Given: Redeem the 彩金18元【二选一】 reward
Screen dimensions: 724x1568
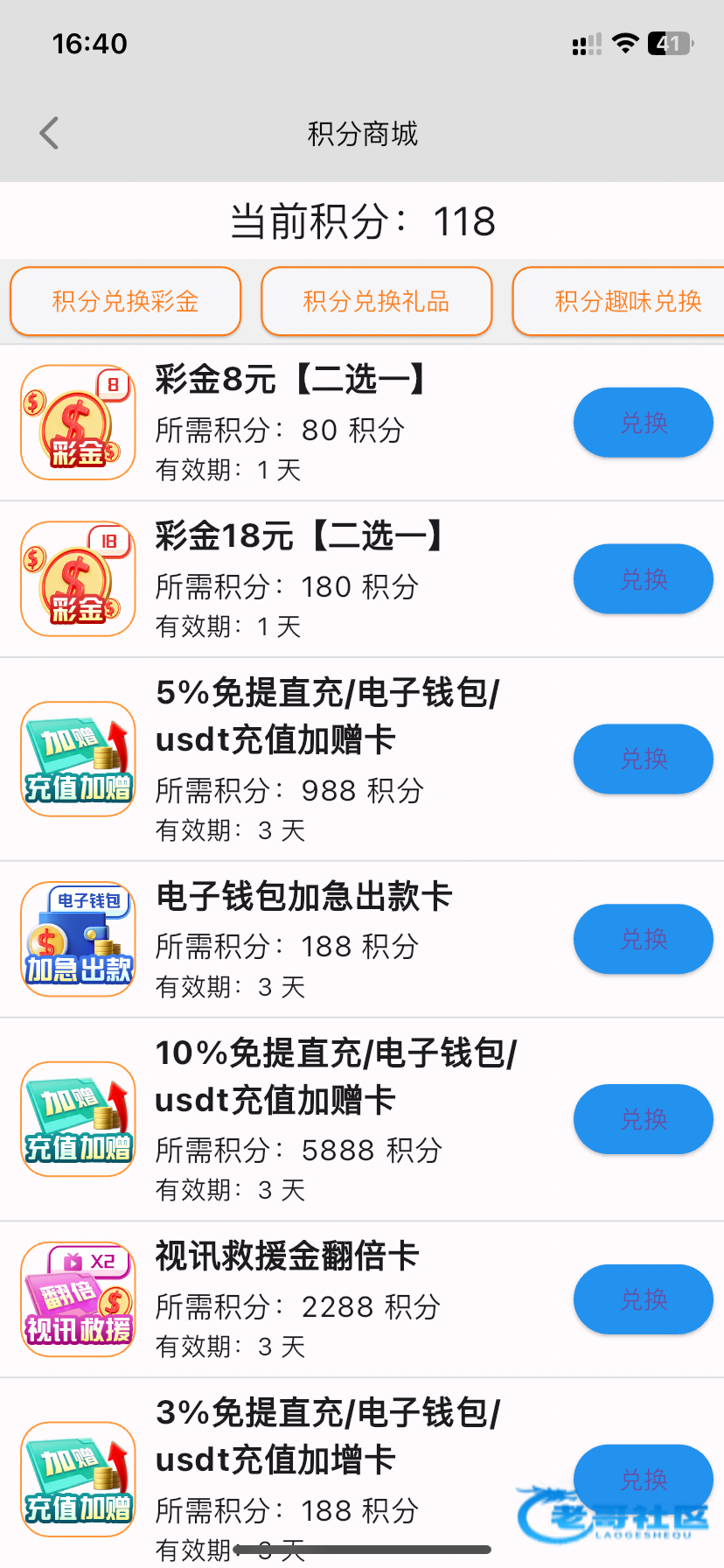Looking at the screenshot, I should [643, 579].
